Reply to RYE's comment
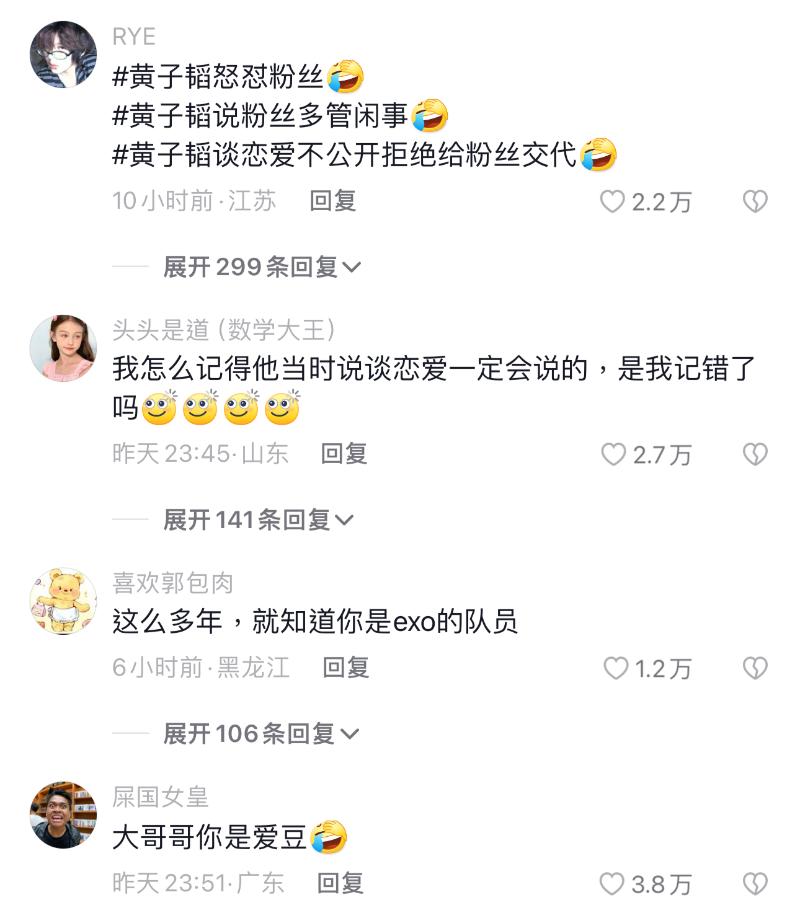800x918 pixels. tap(333, 201)
